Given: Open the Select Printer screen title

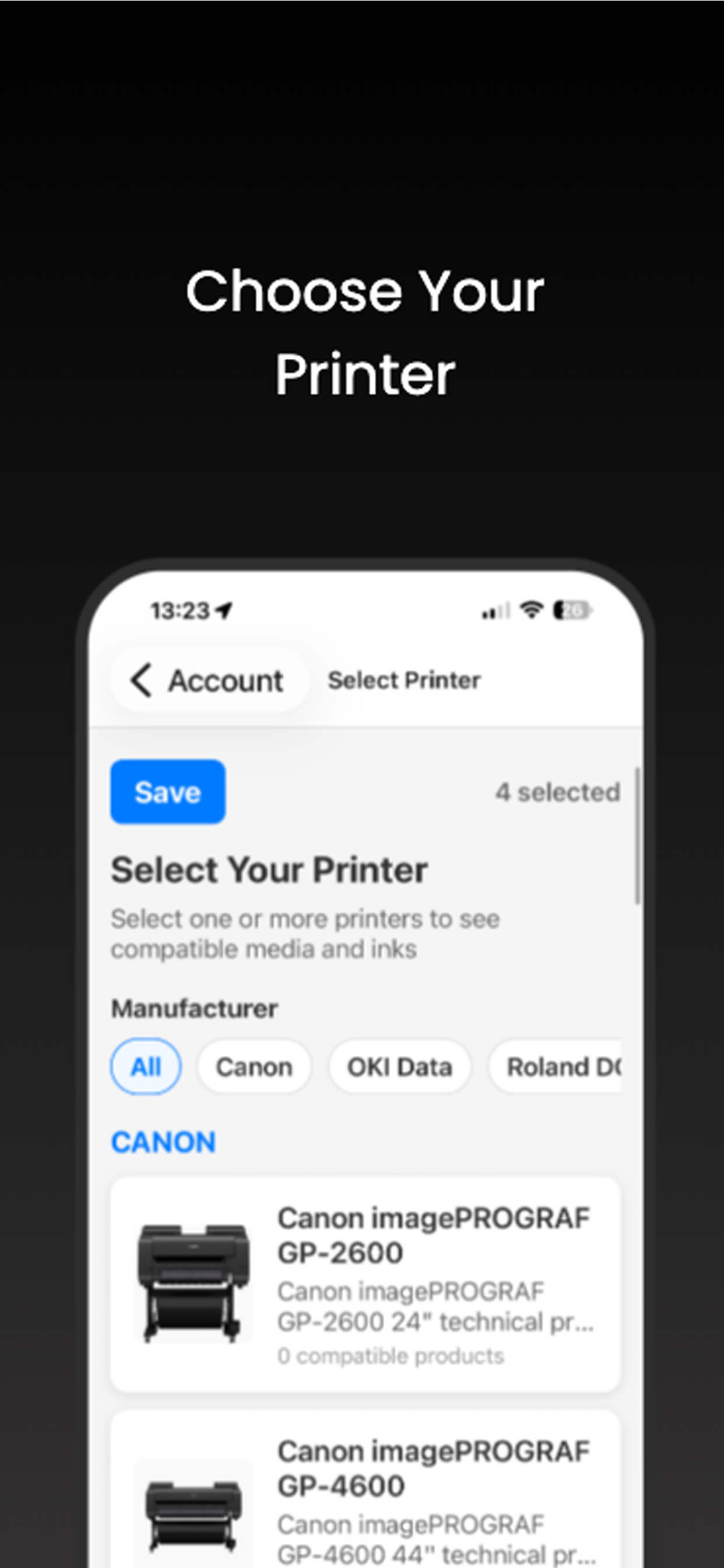Looking at the screenshot, I should point(403,681).
